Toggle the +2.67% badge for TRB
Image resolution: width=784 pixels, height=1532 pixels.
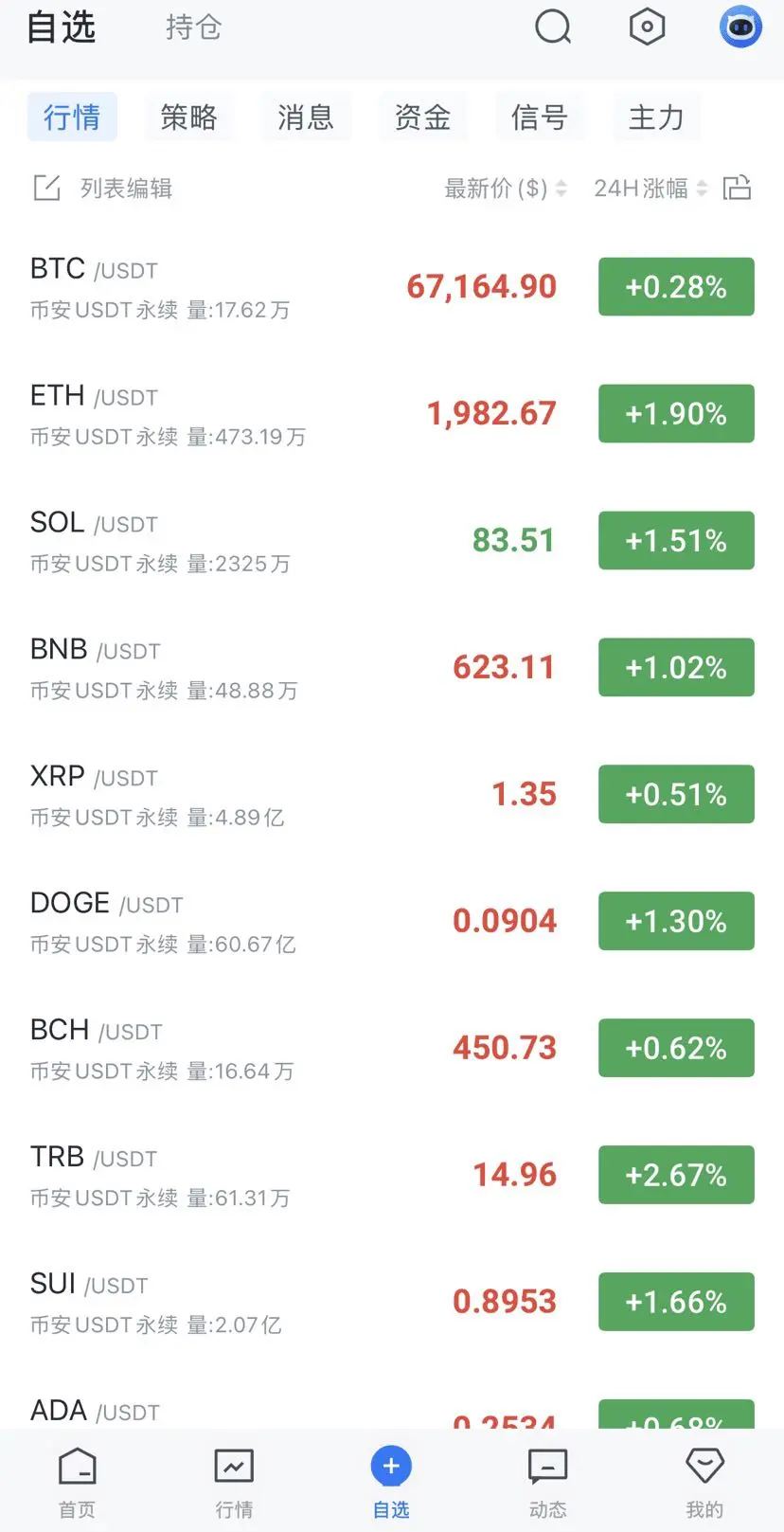pos(676,1175)
